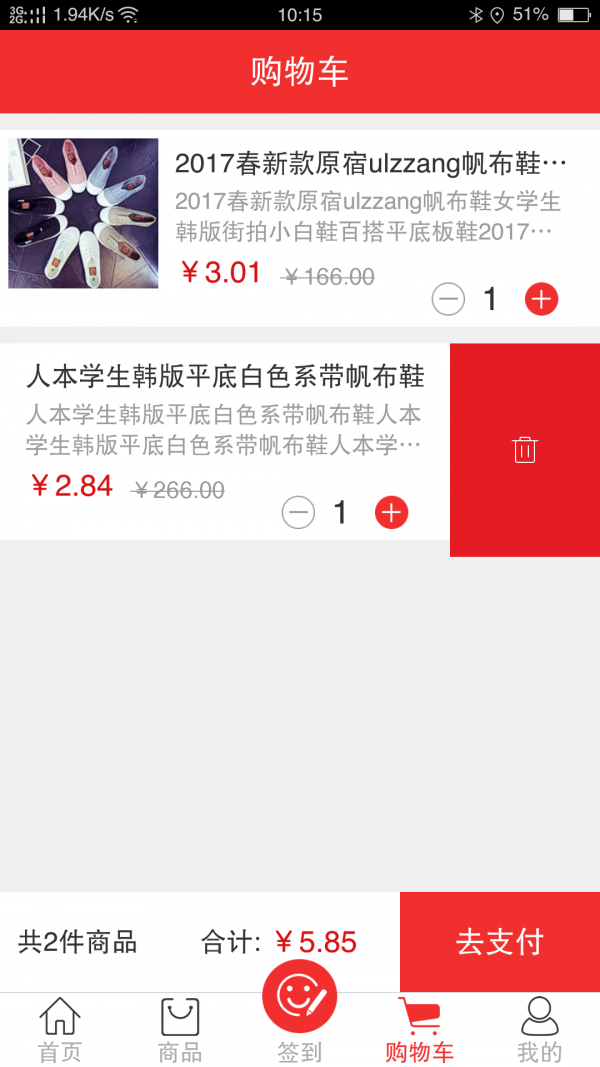Increase quantity of 人本学生韩版 canvas shoes
The height and width of the screenshot is (1067, 600).
pyautogui.click(x=391, y=513)
